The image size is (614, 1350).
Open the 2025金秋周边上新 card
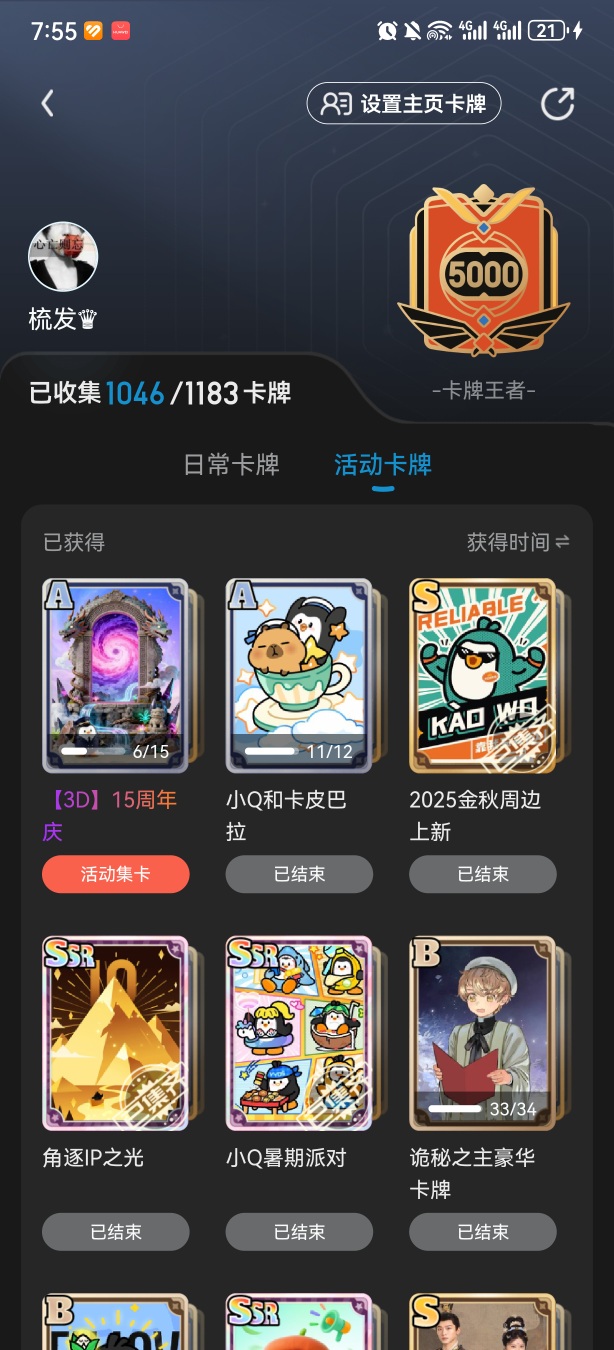click(483, 676)
